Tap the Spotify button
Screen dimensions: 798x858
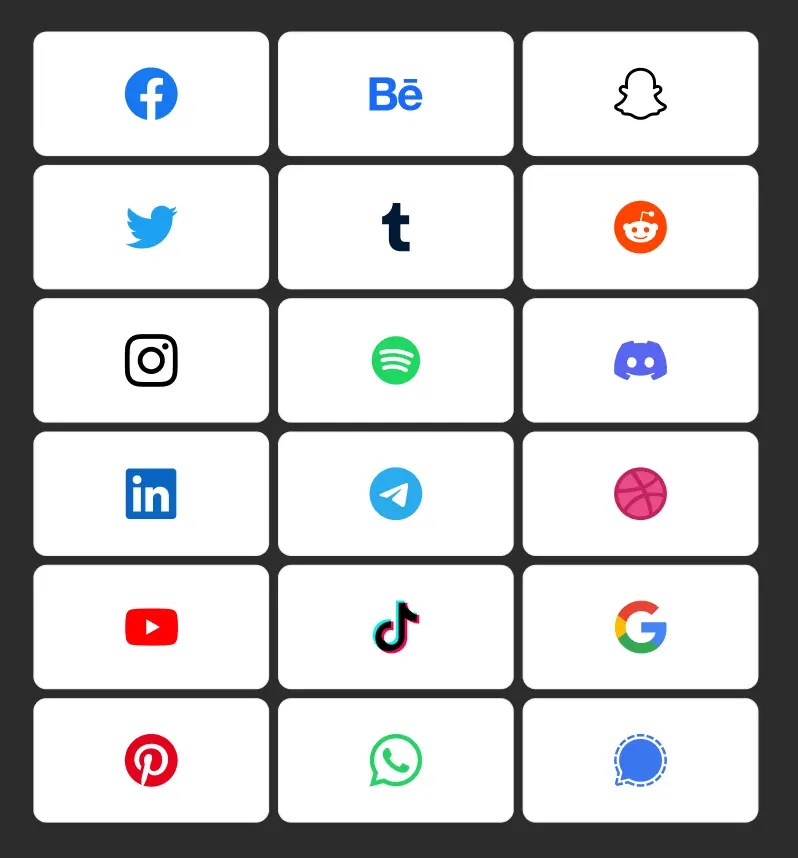(x=396, y=360)
